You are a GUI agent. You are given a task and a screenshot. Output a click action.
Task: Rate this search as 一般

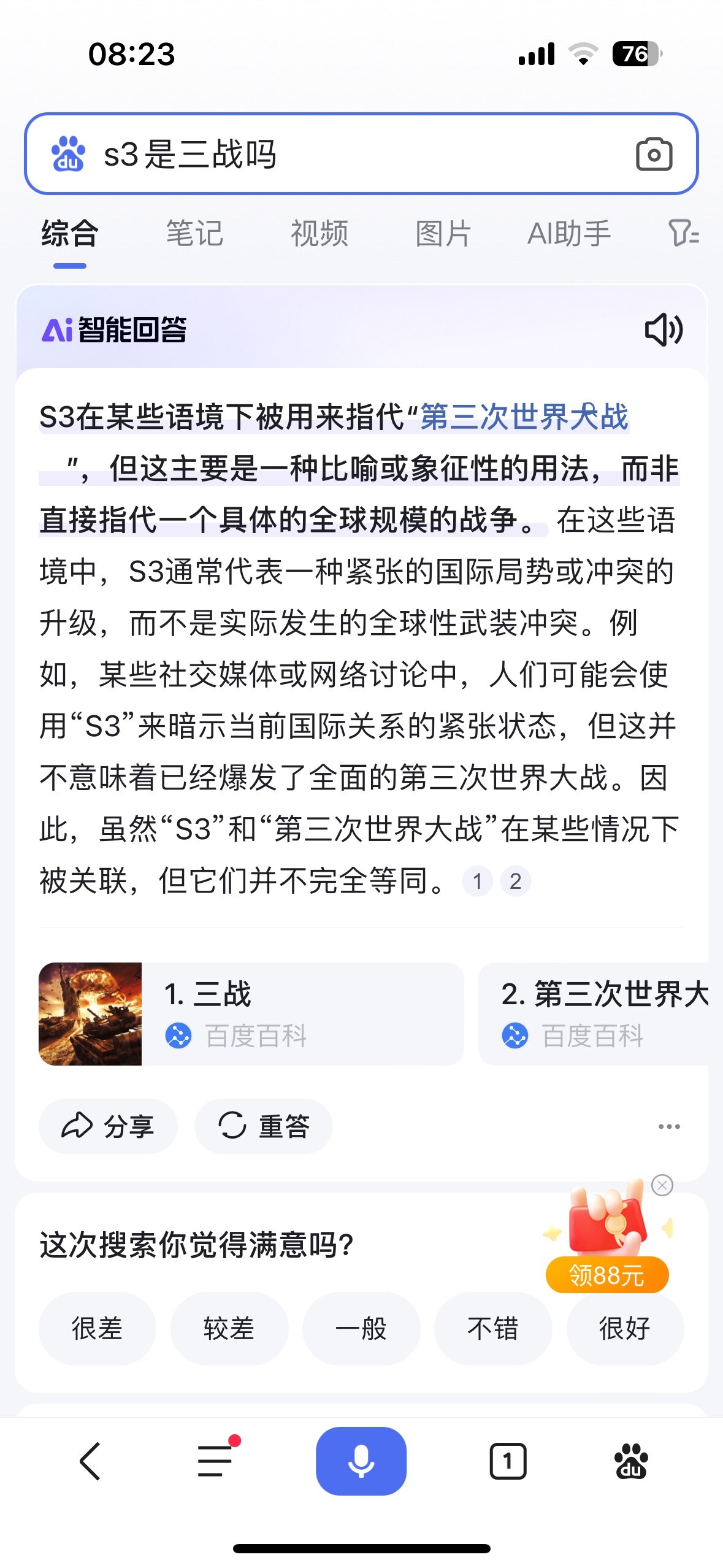[x=361, y=1328]
